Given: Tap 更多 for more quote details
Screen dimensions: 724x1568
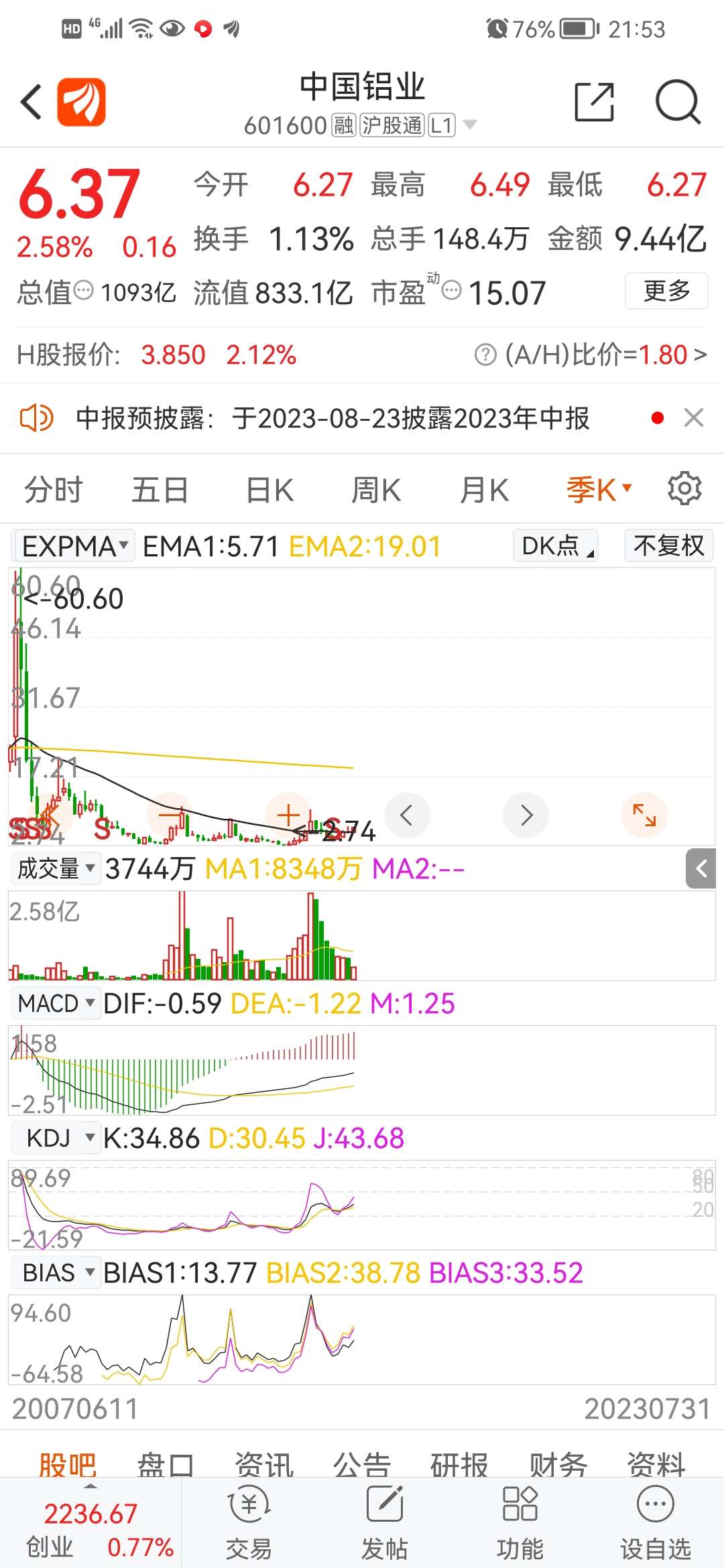Looking at the screenshot, I should (x=666, y=291).
